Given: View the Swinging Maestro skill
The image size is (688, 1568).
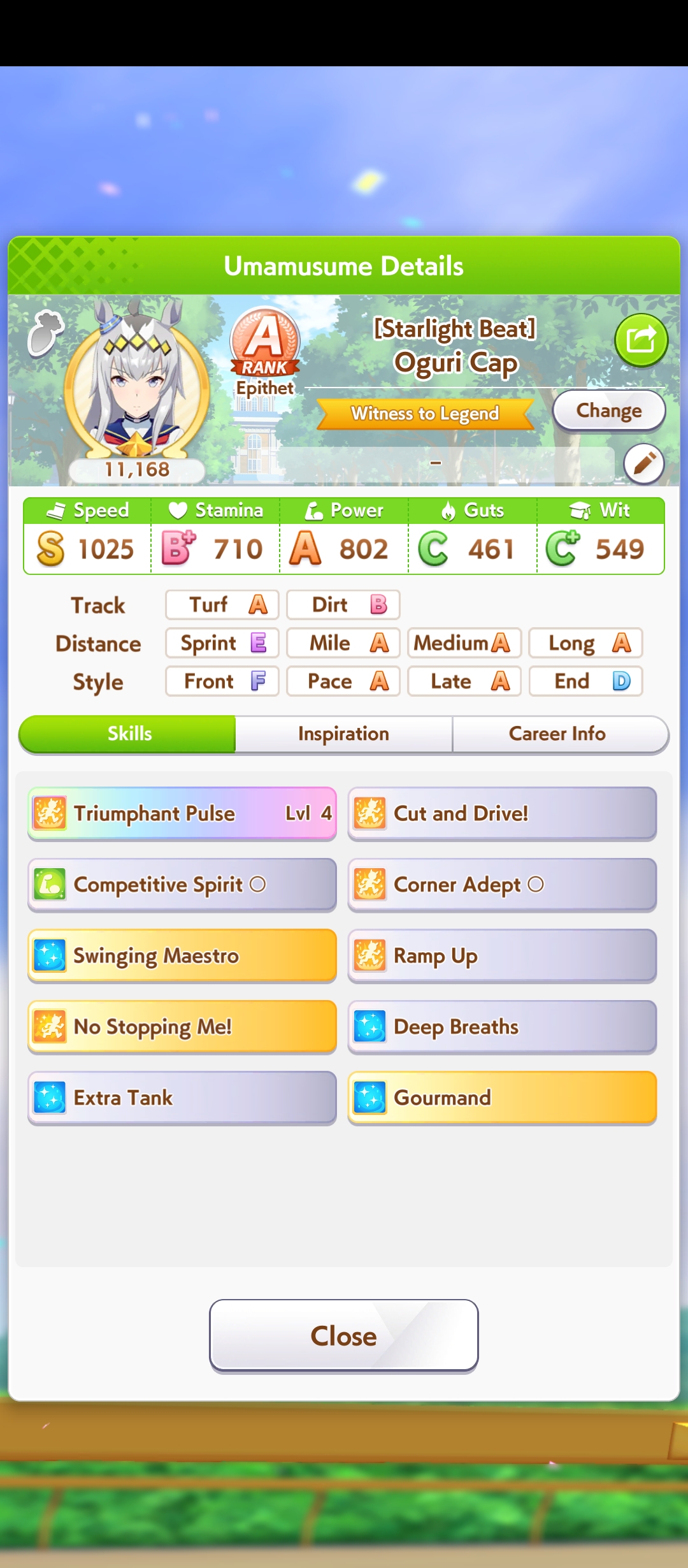Looking at the screenshot, I should tap(182, 955).
